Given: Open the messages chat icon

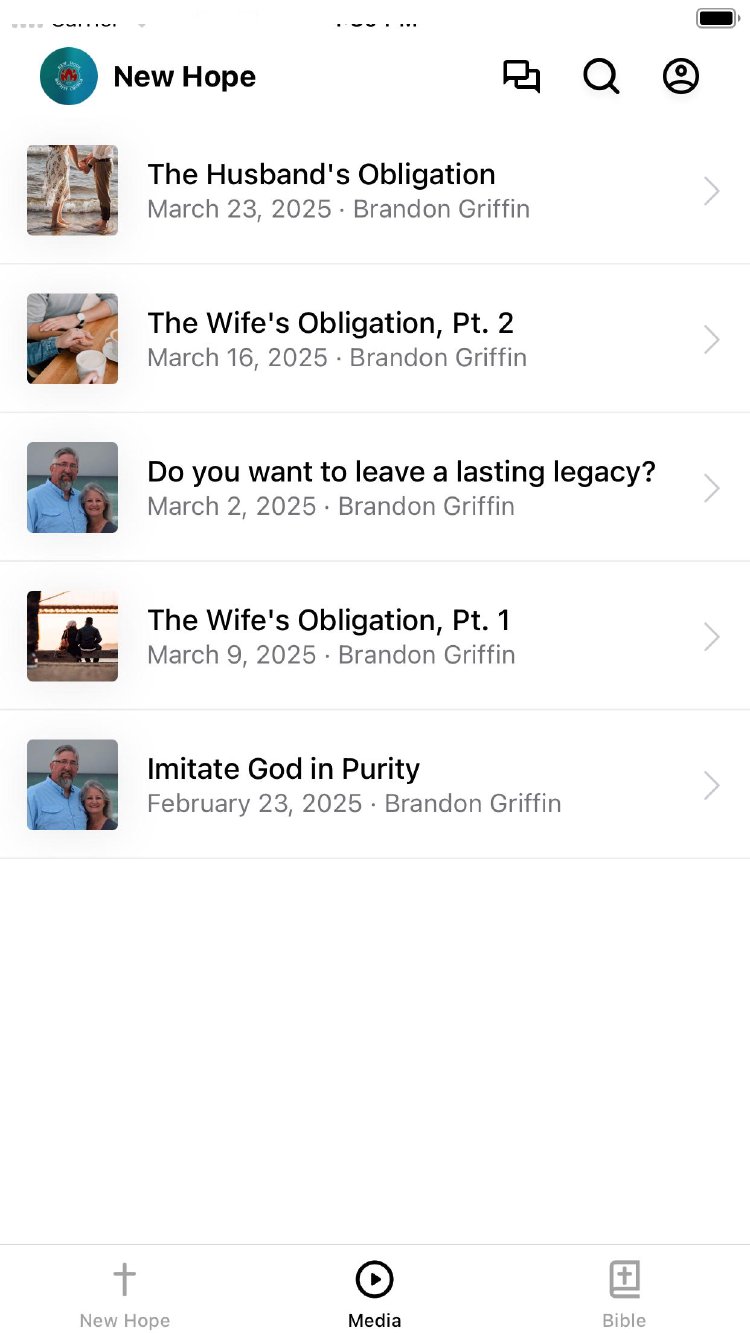Looking at the screenshot, I should (521, 77).
